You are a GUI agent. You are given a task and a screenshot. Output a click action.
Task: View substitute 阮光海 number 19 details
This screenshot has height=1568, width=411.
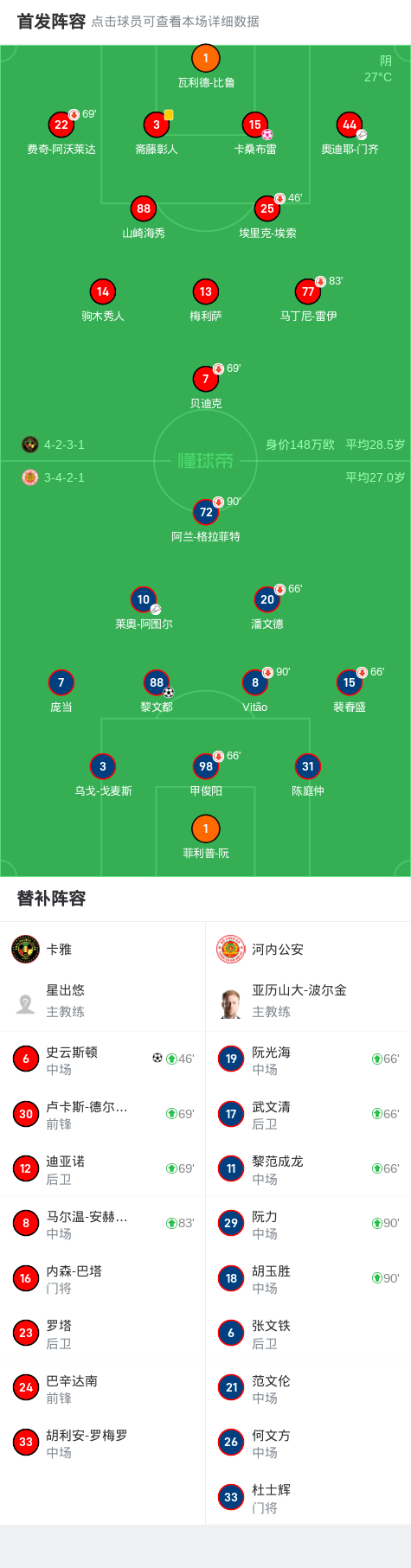click(308, 1059)
